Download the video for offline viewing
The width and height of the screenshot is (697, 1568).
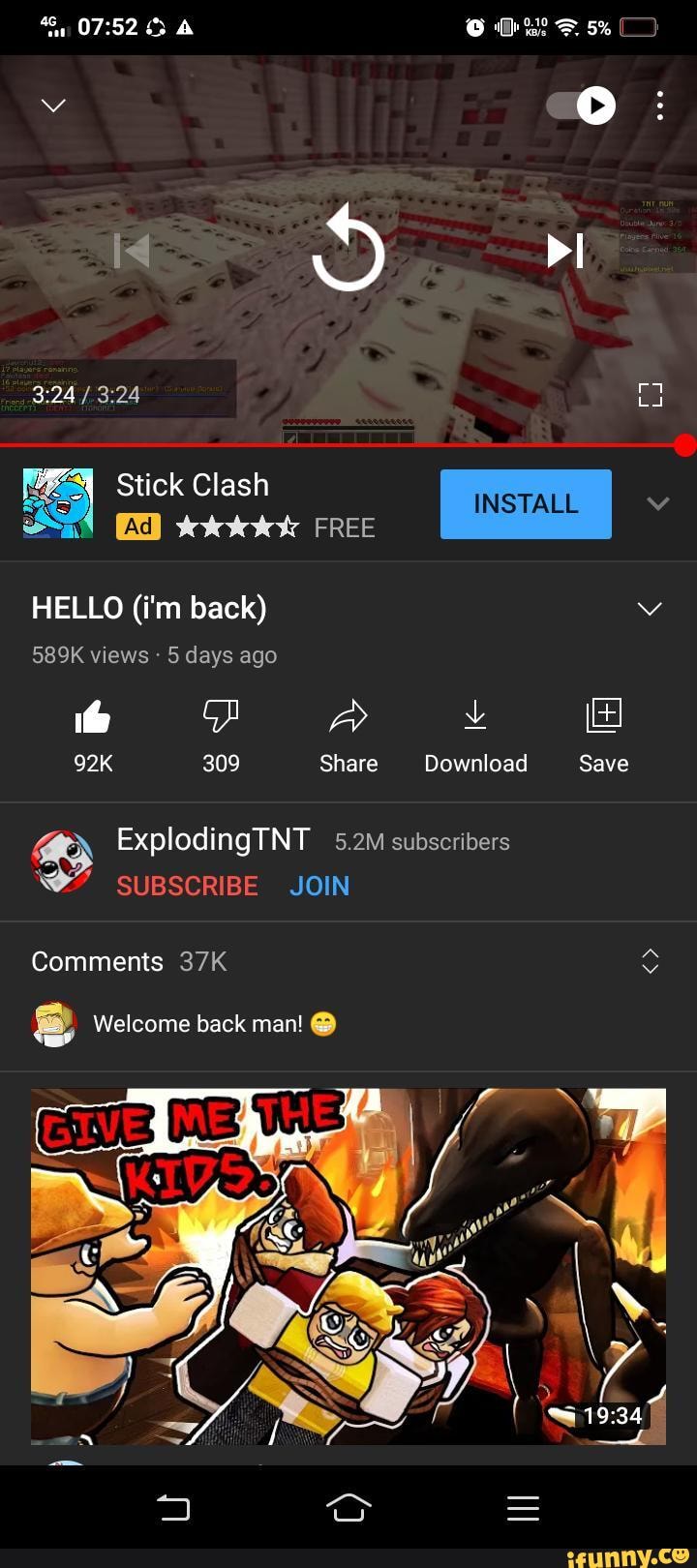click(x=475, y=736)
